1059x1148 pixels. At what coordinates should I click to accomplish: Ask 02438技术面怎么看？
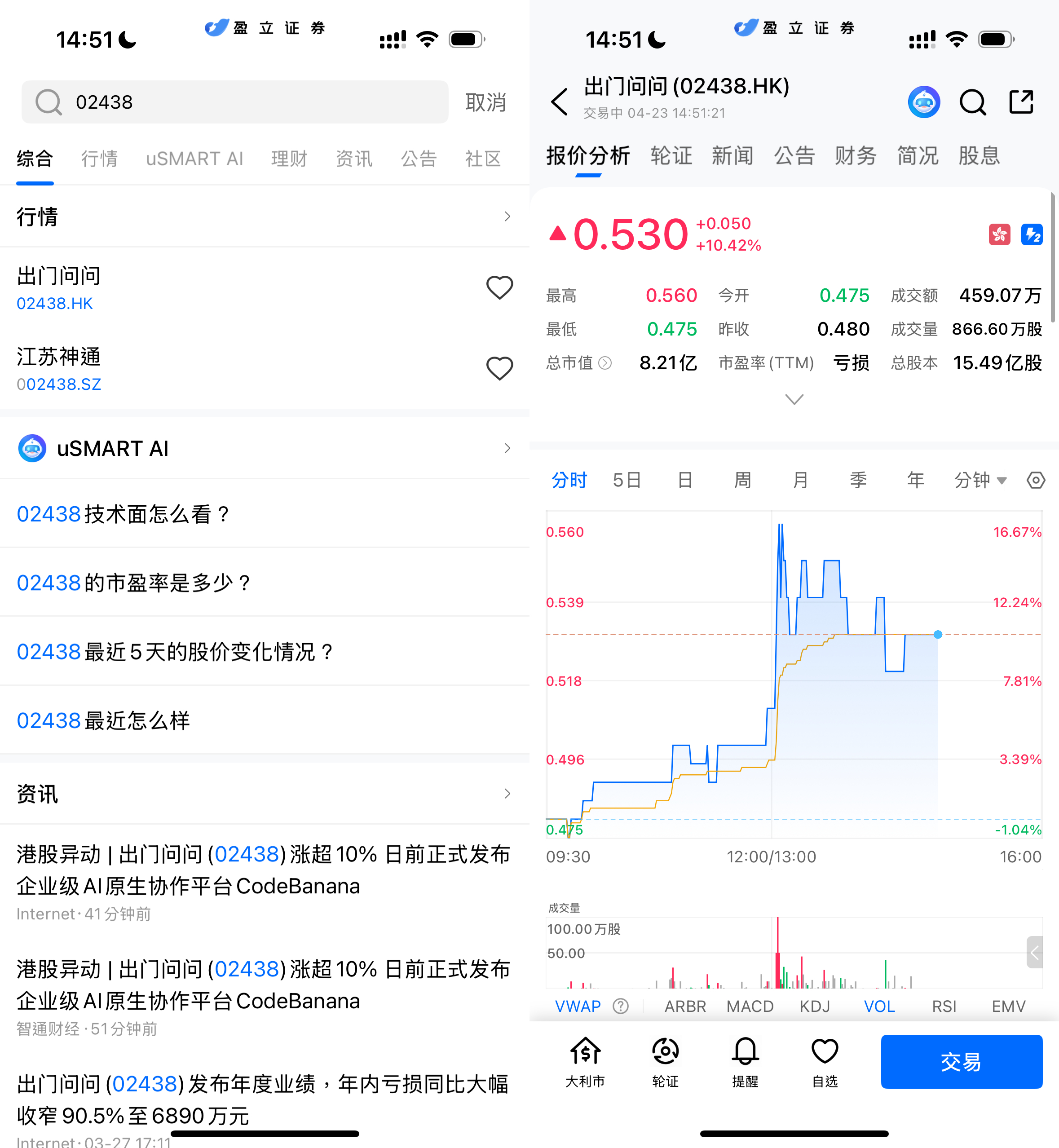coord(123,514)
